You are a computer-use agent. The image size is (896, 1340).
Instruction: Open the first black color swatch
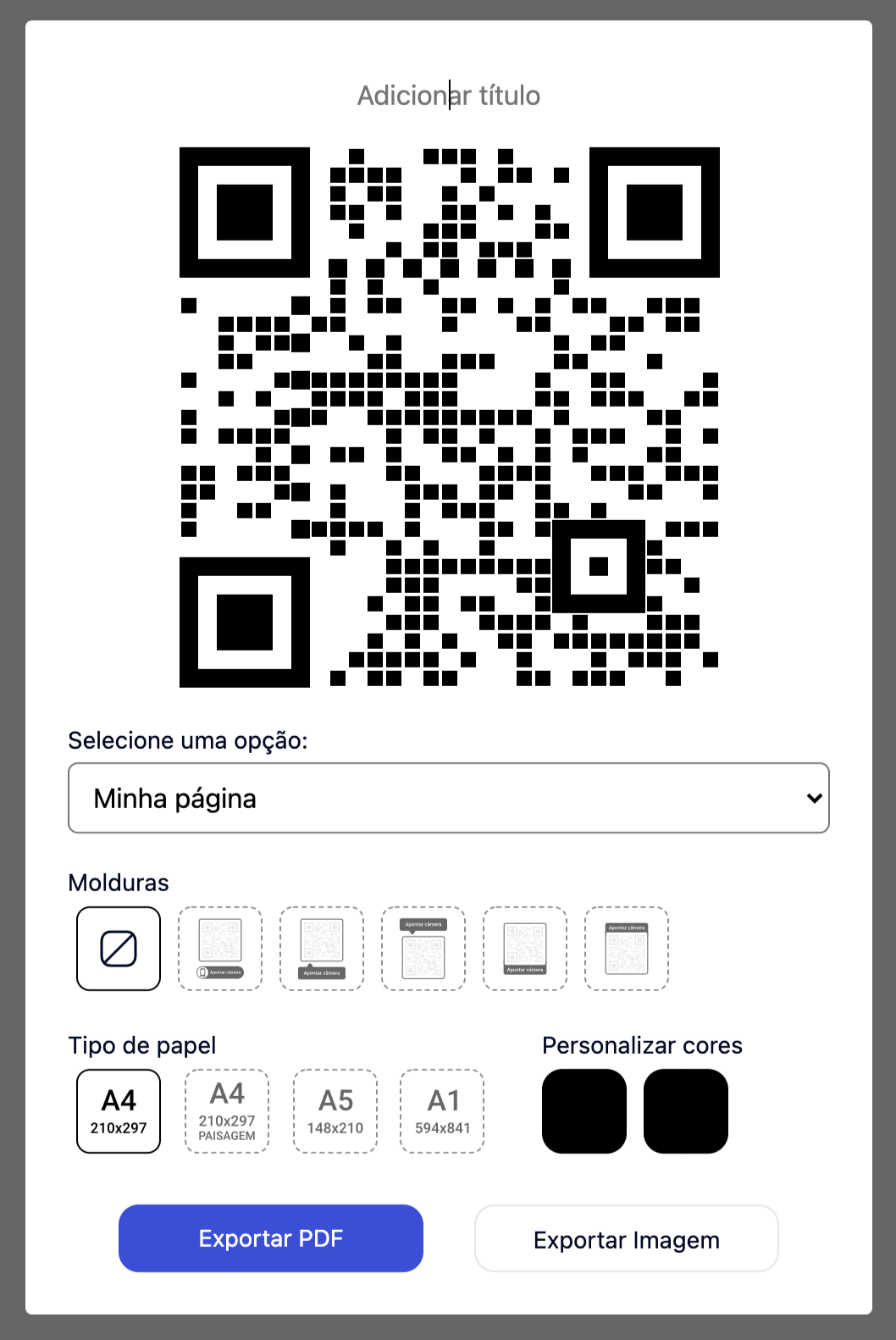click(584, 1111)
